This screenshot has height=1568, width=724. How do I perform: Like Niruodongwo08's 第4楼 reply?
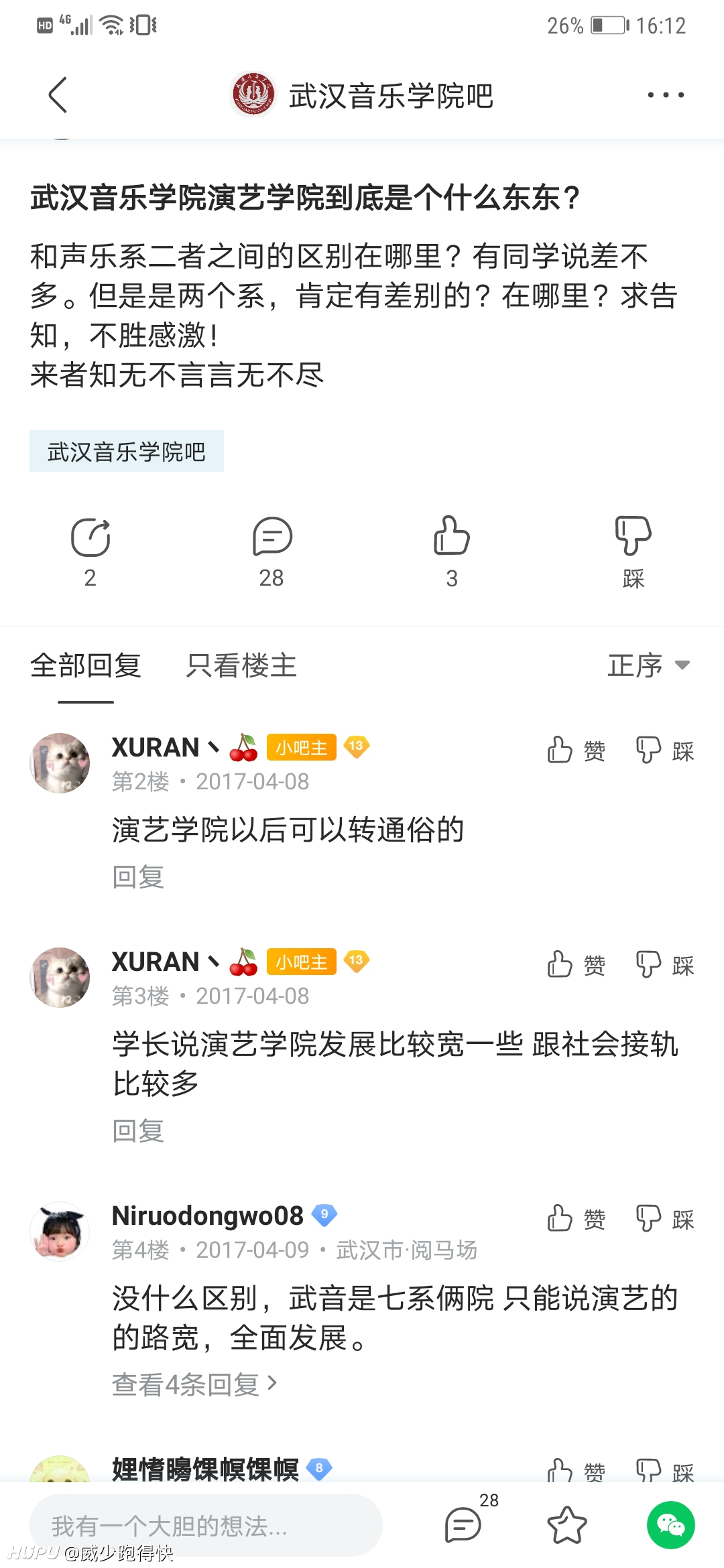(576, 1219)
